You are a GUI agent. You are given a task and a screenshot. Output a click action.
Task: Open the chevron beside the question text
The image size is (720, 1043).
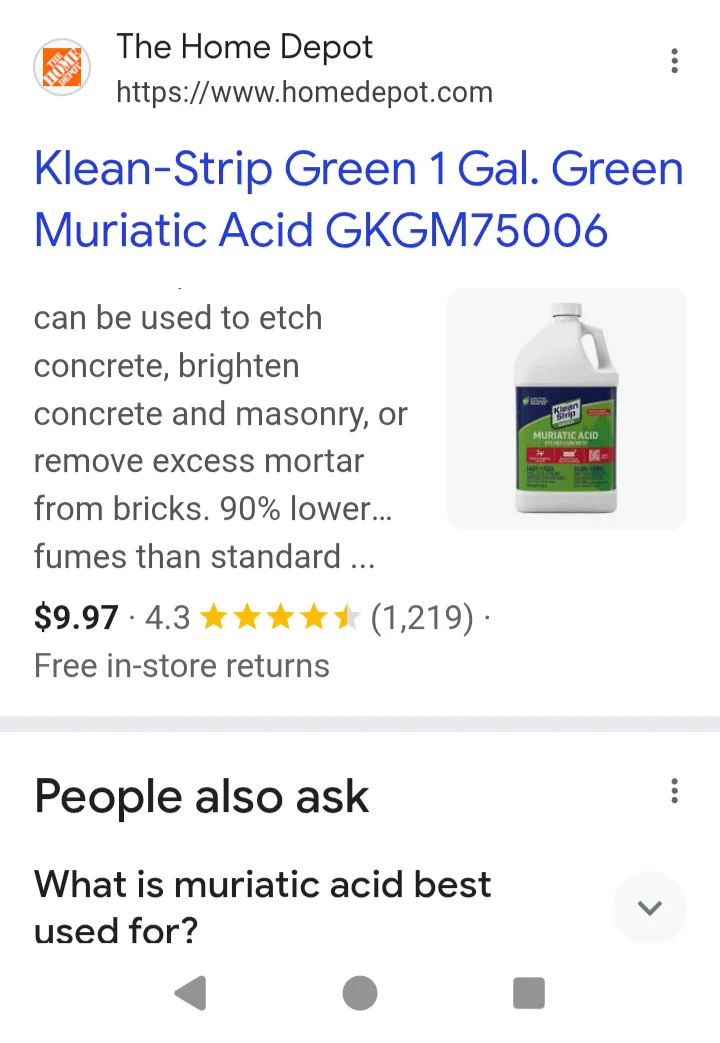pyautogui.click(x=649, y=908)
